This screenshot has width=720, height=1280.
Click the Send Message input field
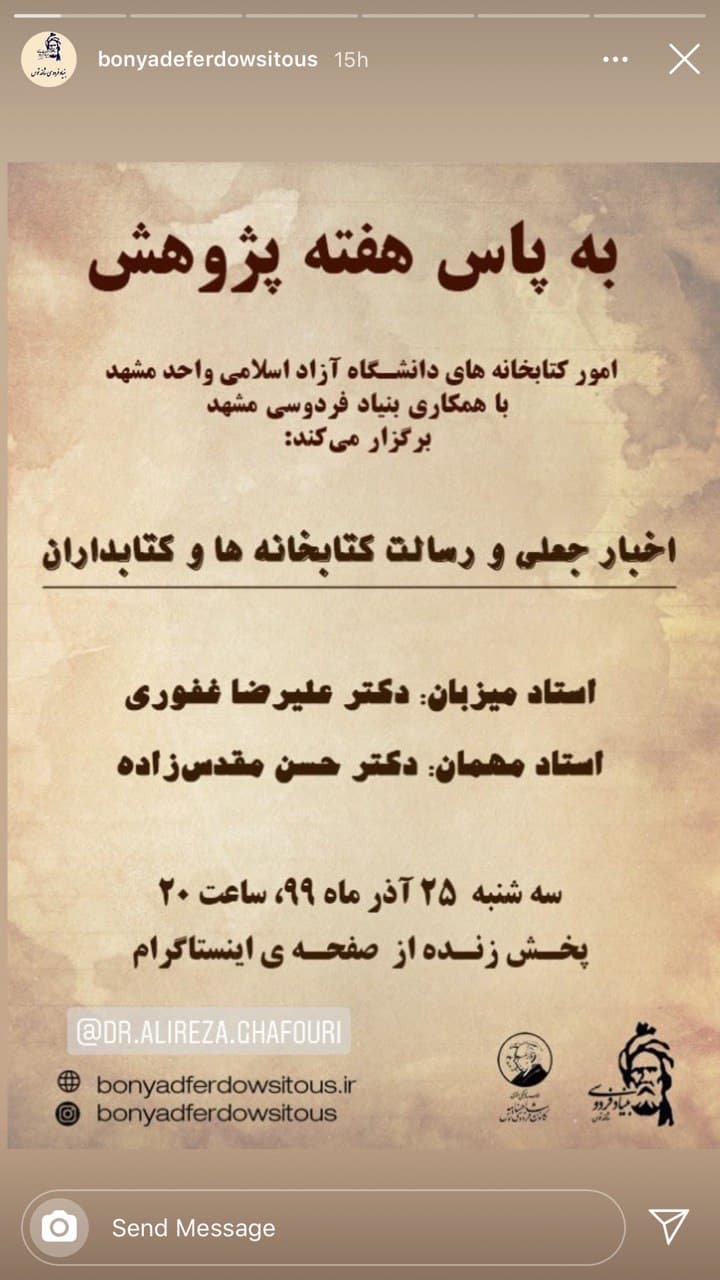tap(300, 1228)
